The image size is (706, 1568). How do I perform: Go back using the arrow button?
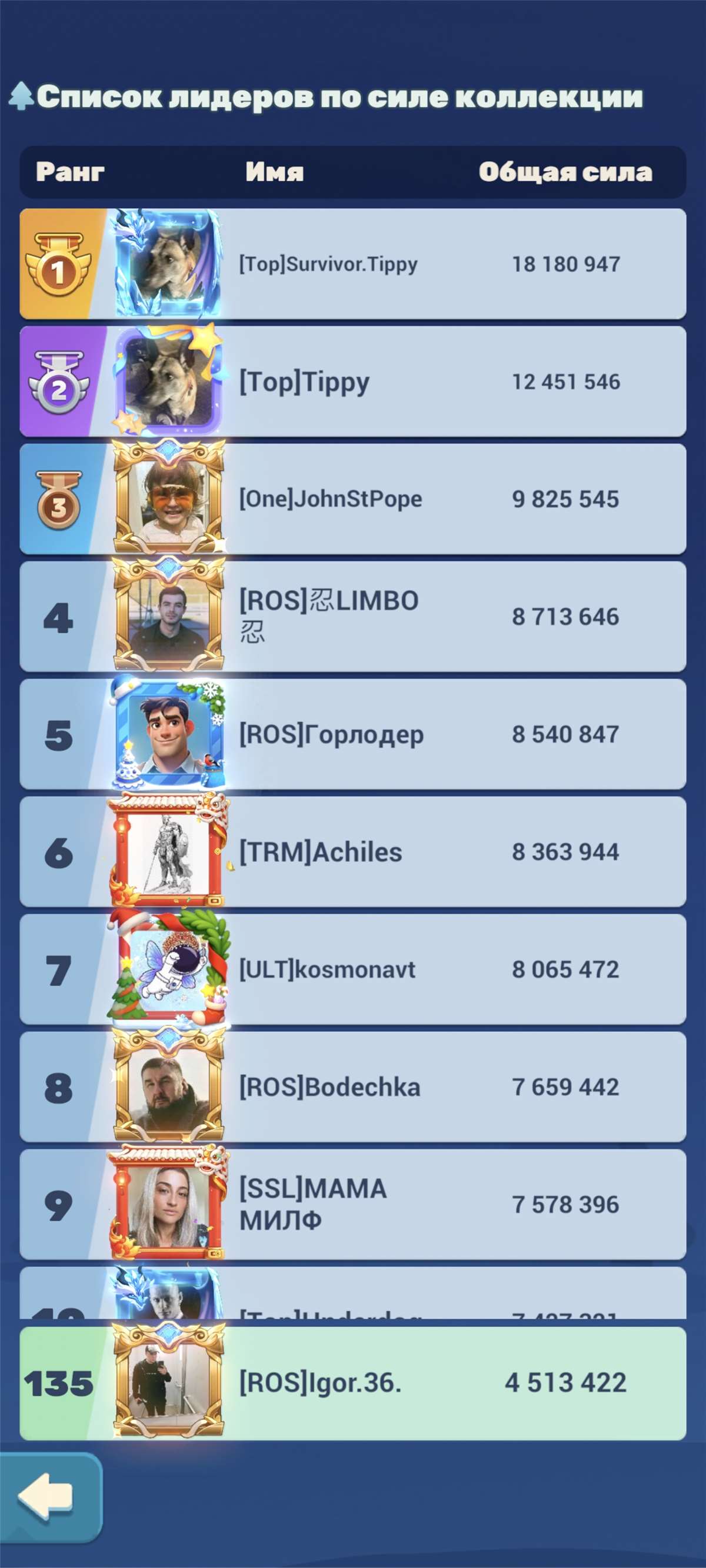[x=49, y=1496]
